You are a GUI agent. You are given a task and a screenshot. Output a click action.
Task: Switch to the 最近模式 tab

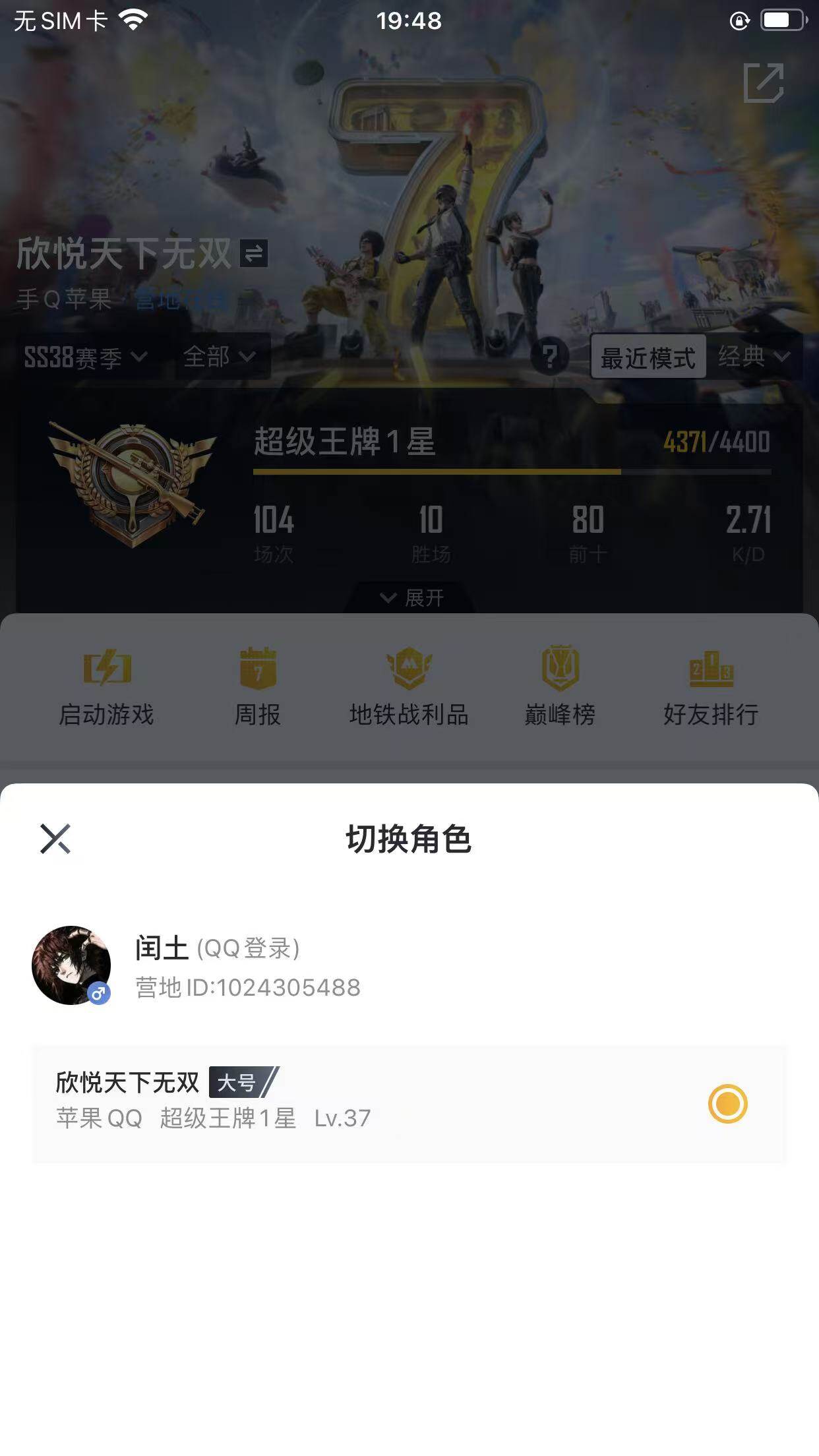click(x=648, y=357)
